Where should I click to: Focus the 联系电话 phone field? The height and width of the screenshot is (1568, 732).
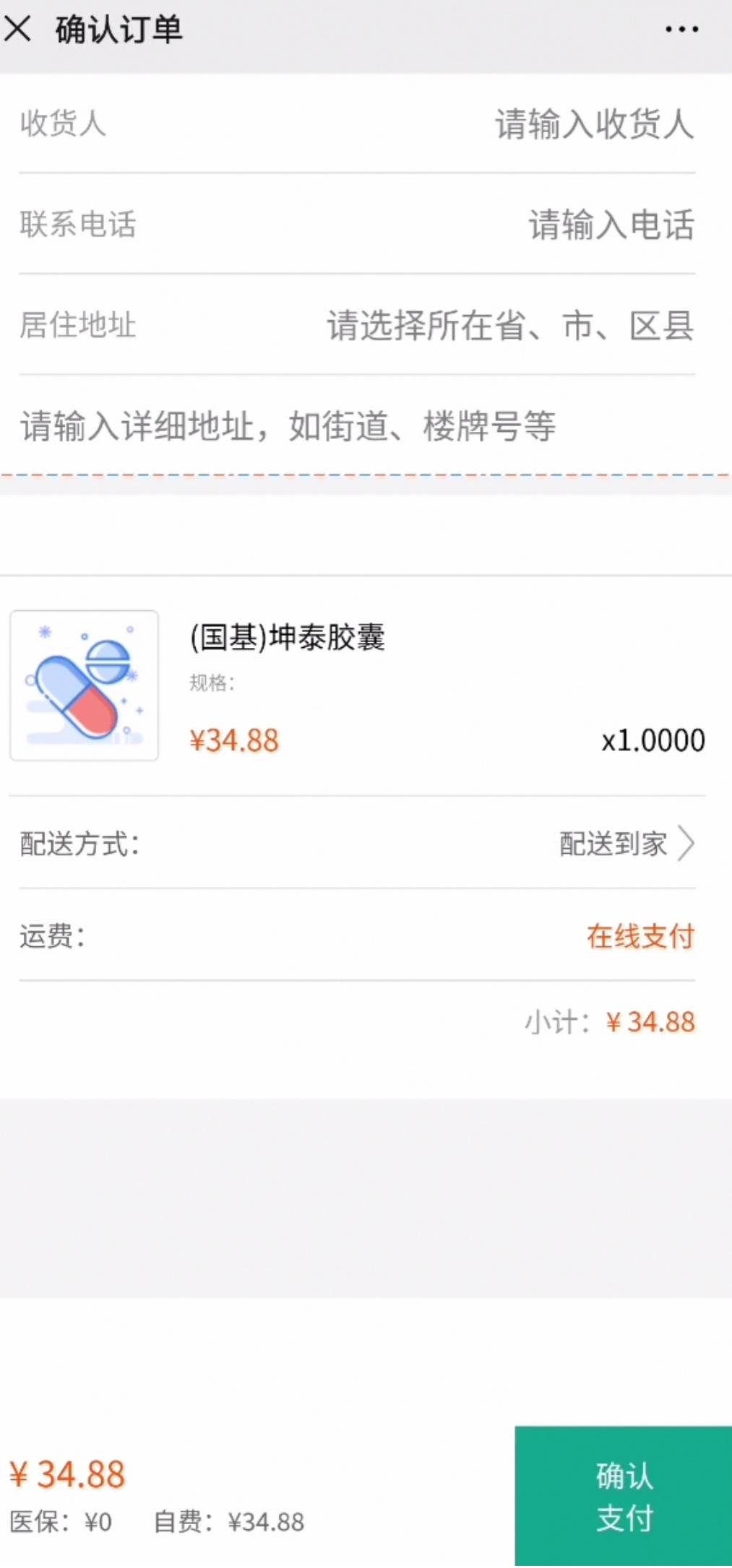tap(611, 225)
